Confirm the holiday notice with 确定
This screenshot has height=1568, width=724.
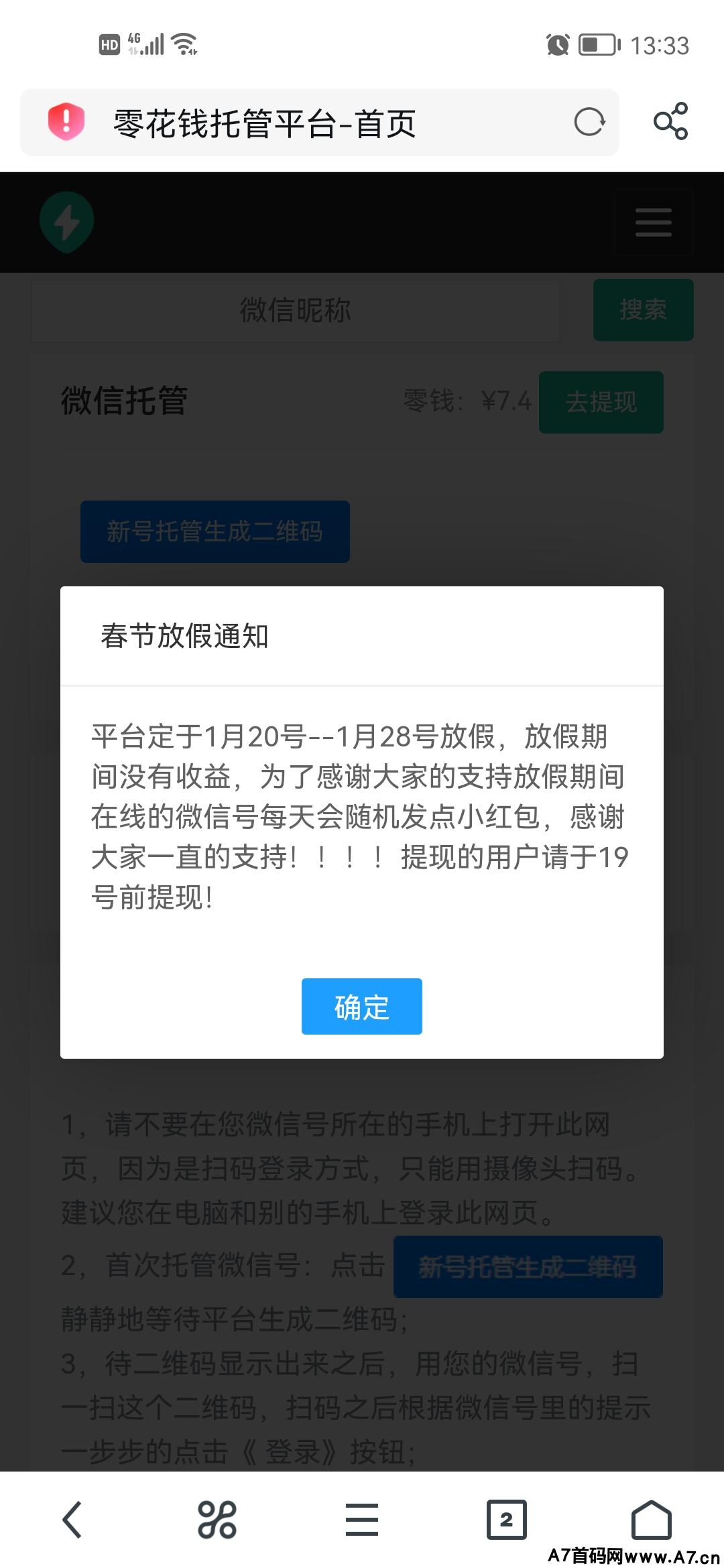click(362, 1006)
